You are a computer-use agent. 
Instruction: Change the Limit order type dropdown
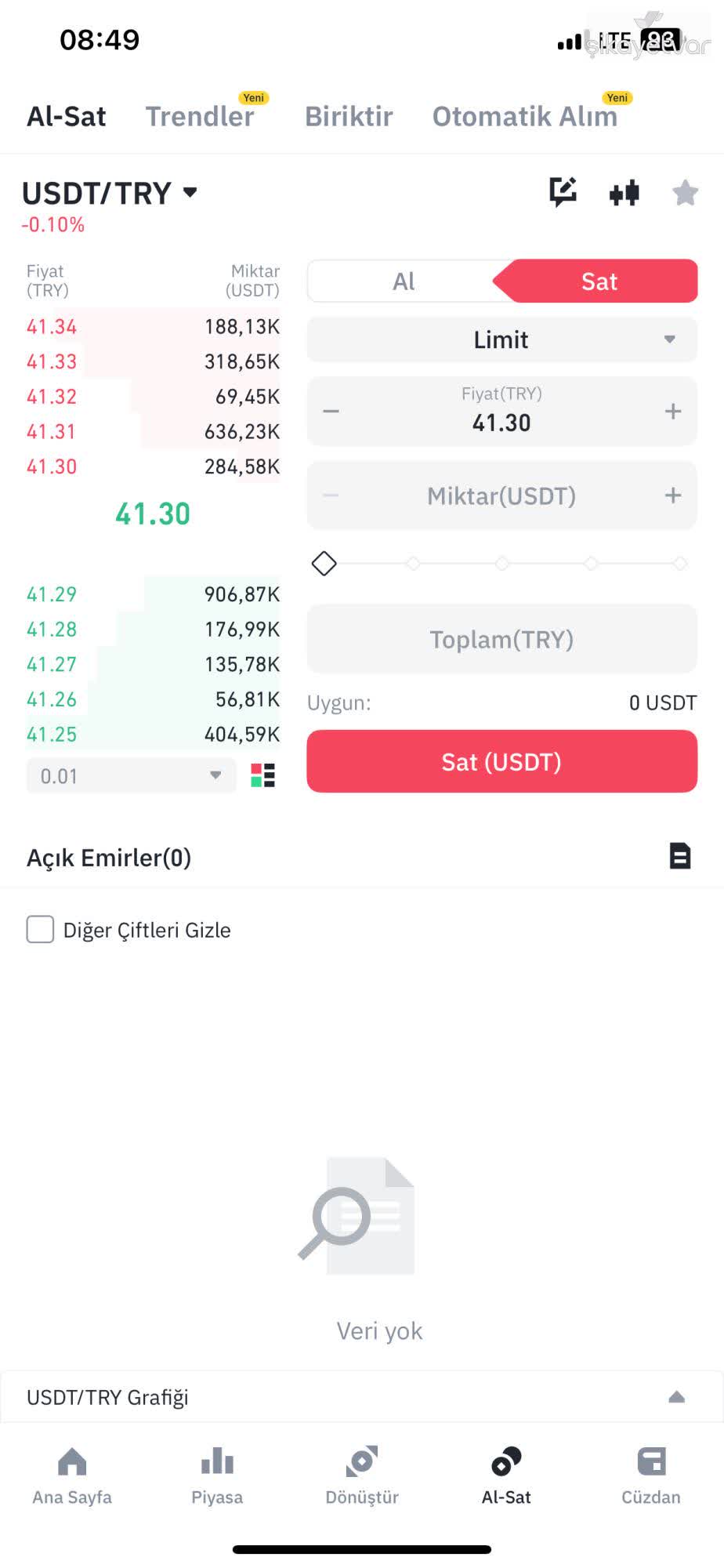(501, 339)
